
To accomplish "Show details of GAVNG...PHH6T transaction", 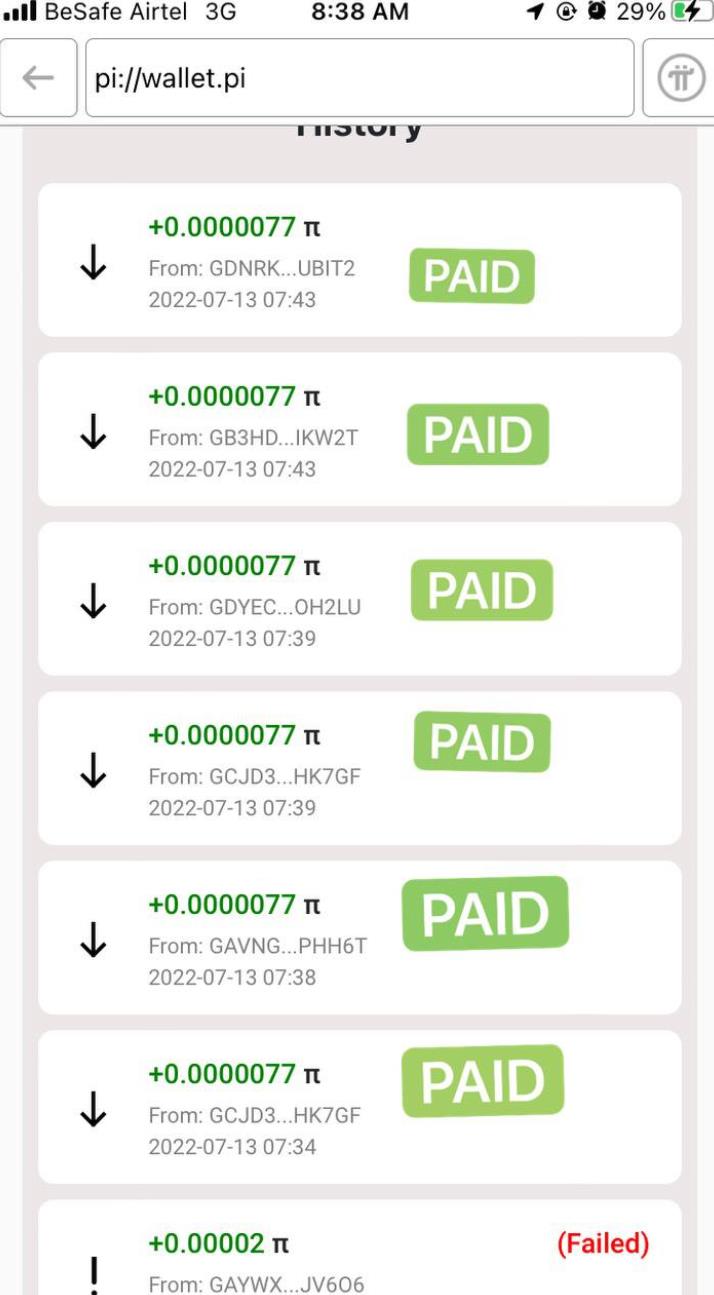I will click(360, 938).
